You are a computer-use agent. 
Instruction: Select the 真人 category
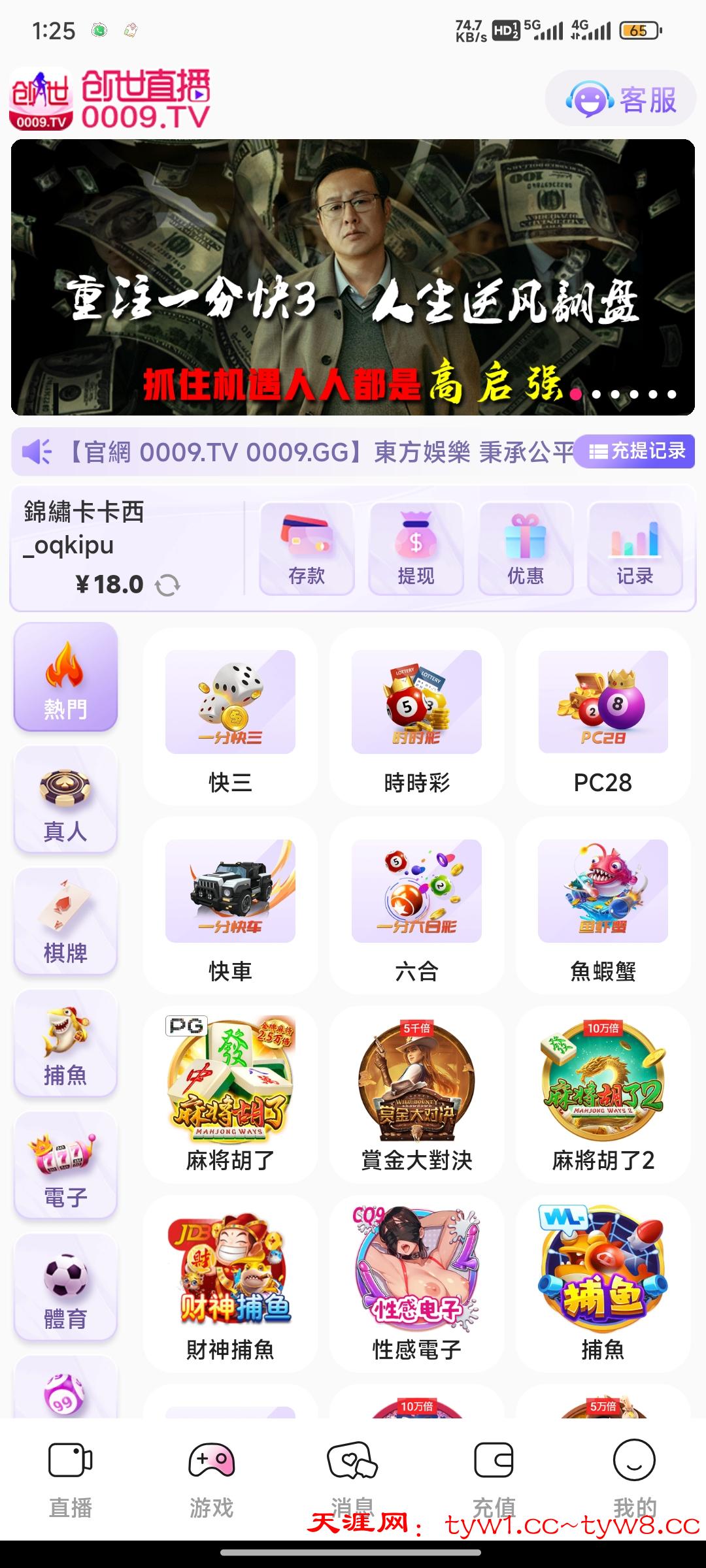tap(65, 800)
